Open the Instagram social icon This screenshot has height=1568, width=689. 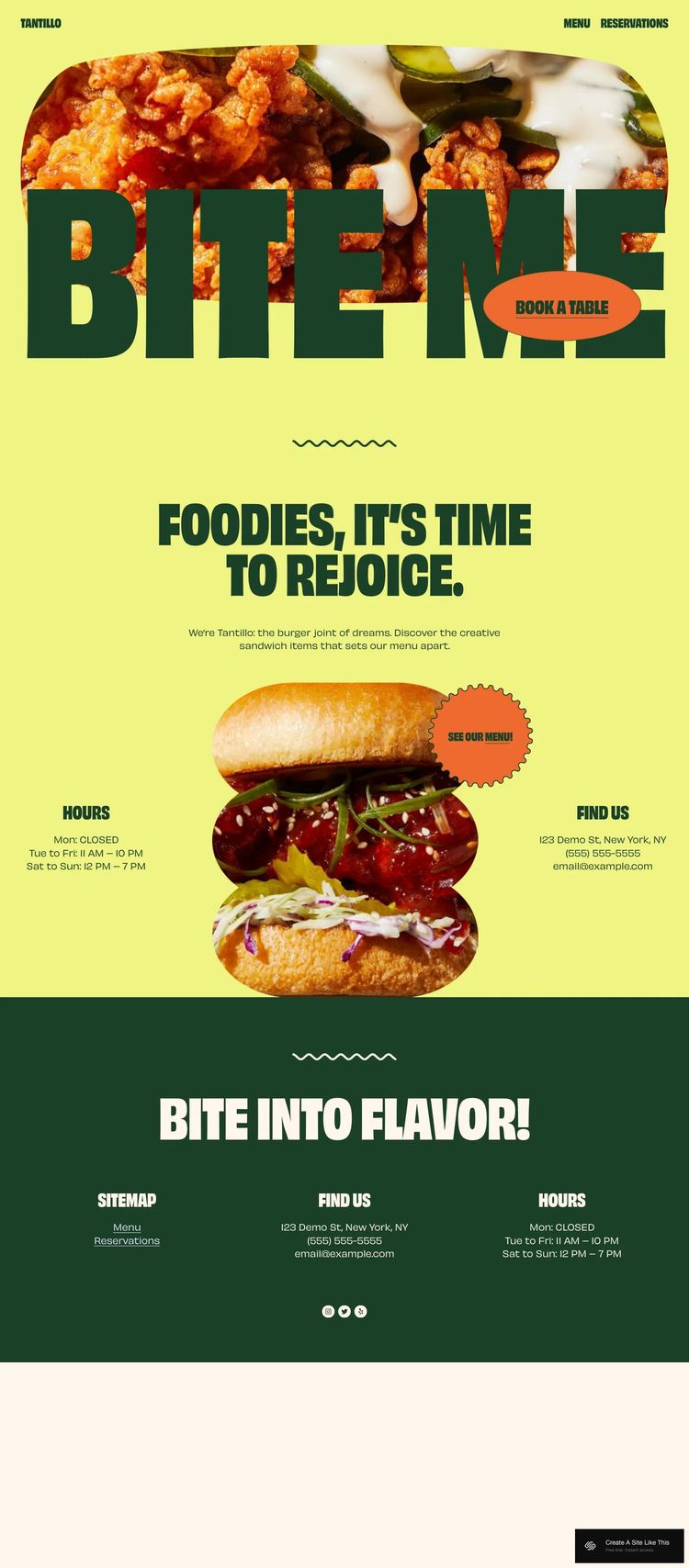pos(328,1311)
